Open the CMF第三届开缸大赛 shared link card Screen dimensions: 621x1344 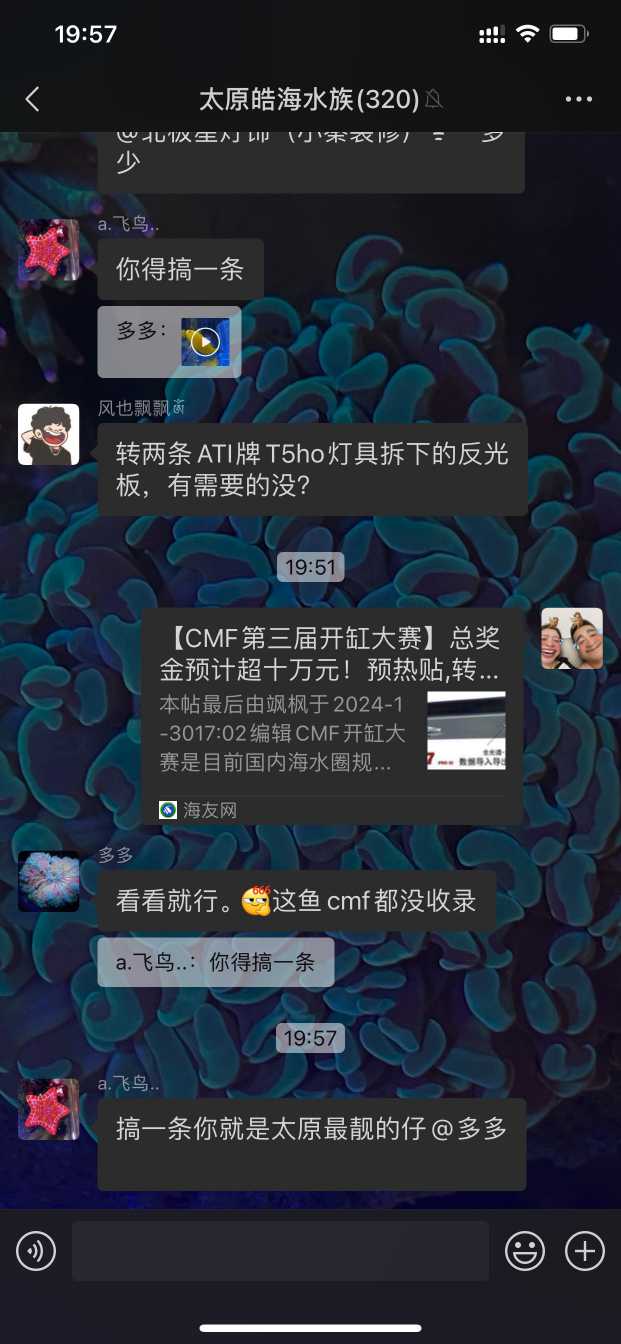click(x=332, y=716)
